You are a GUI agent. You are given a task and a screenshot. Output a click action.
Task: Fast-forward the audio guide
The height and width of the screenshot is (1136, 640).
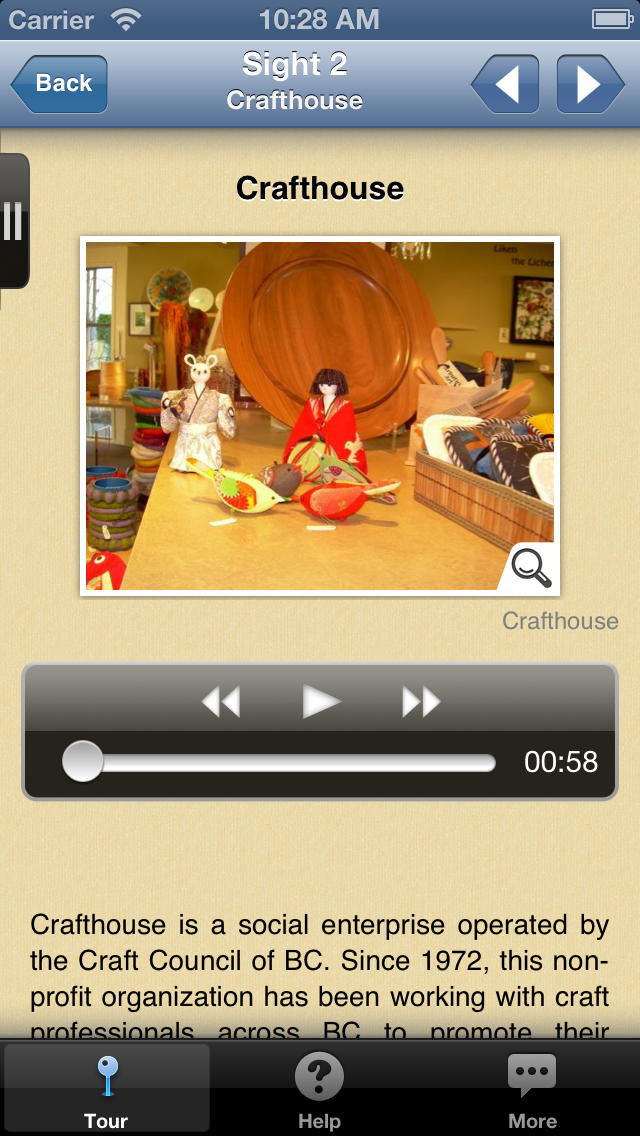pyautogui.click(x=421, y=702)
